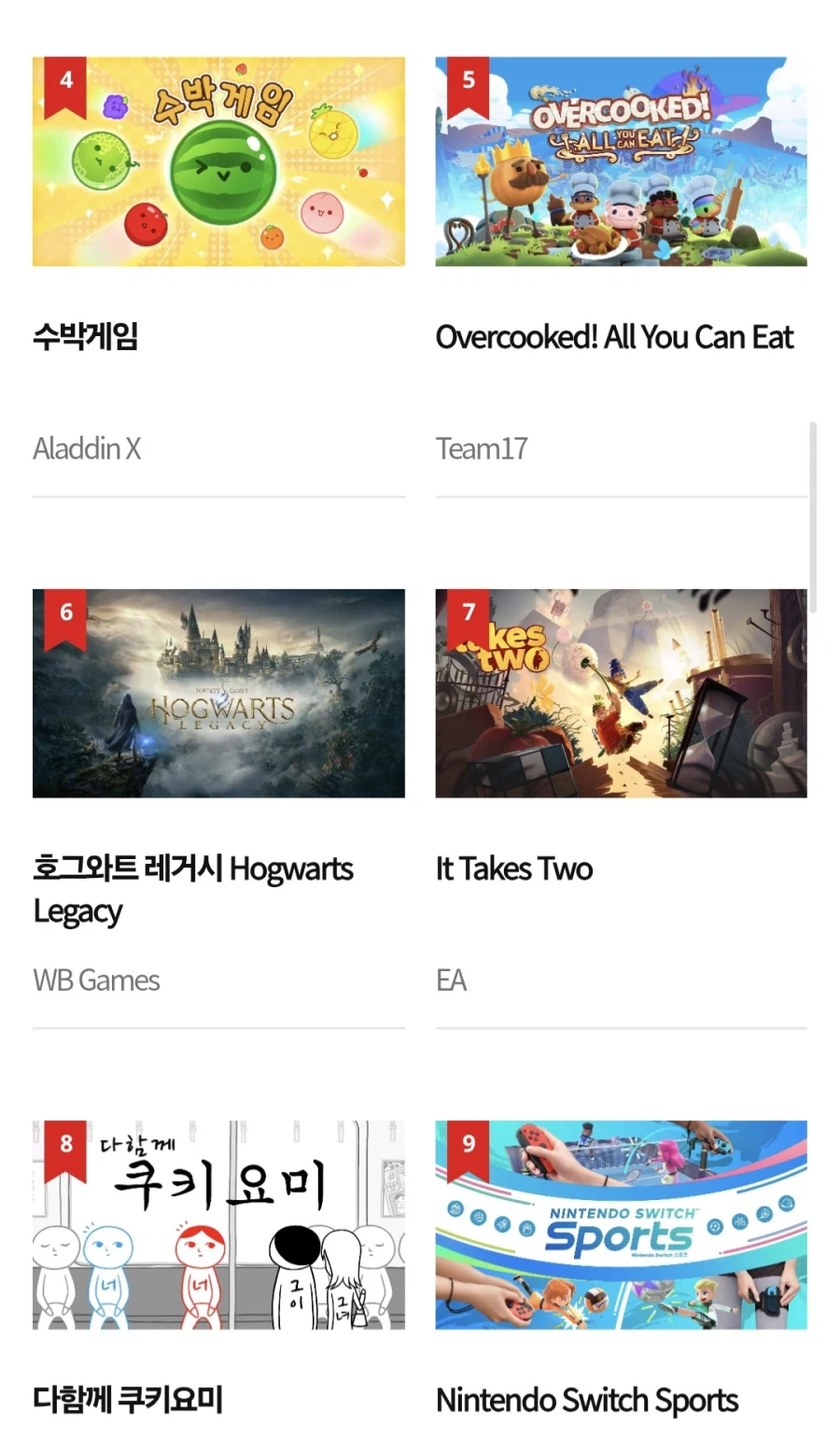
Task: Open the publisher Team17
Action: (x=482, y=449)
